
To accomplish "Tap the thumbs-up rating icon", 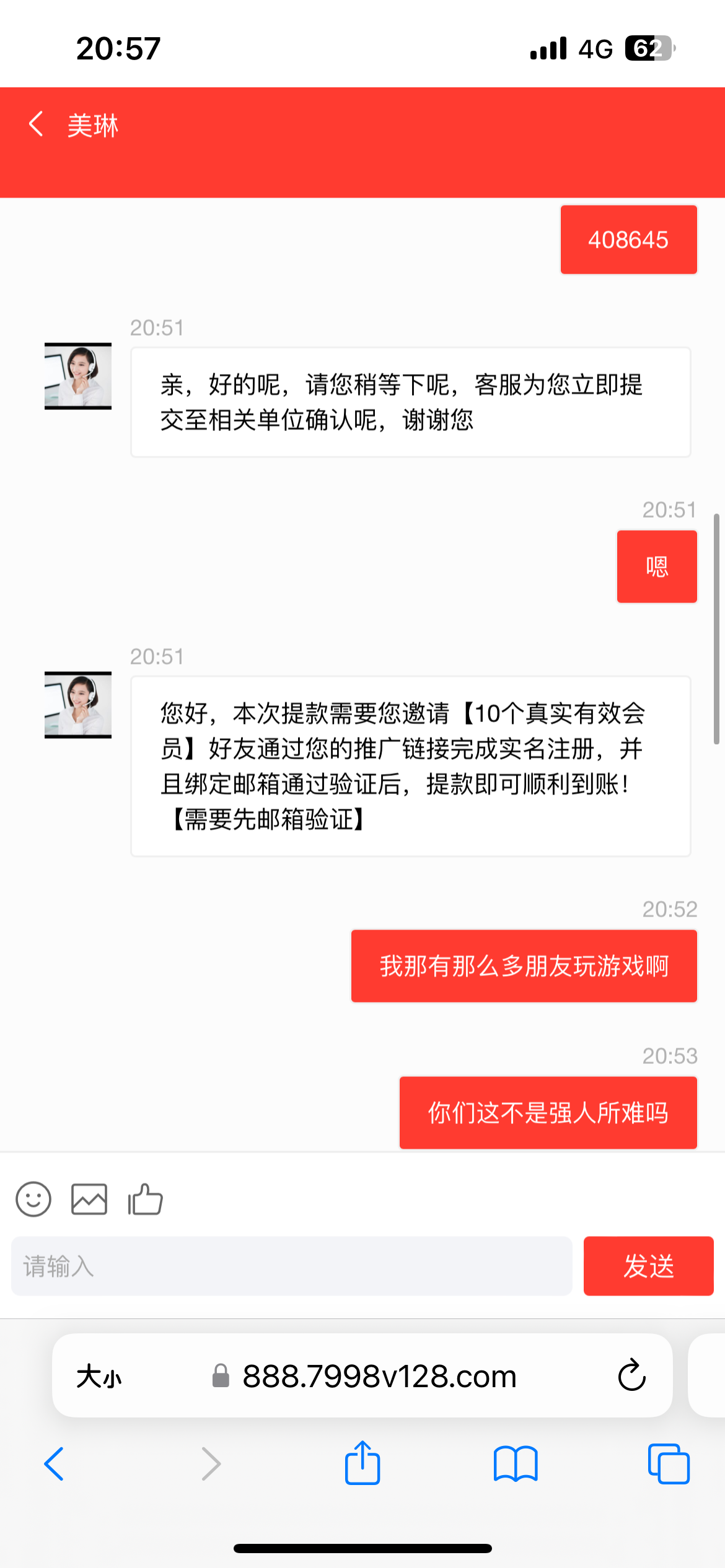I will 145,1200.
